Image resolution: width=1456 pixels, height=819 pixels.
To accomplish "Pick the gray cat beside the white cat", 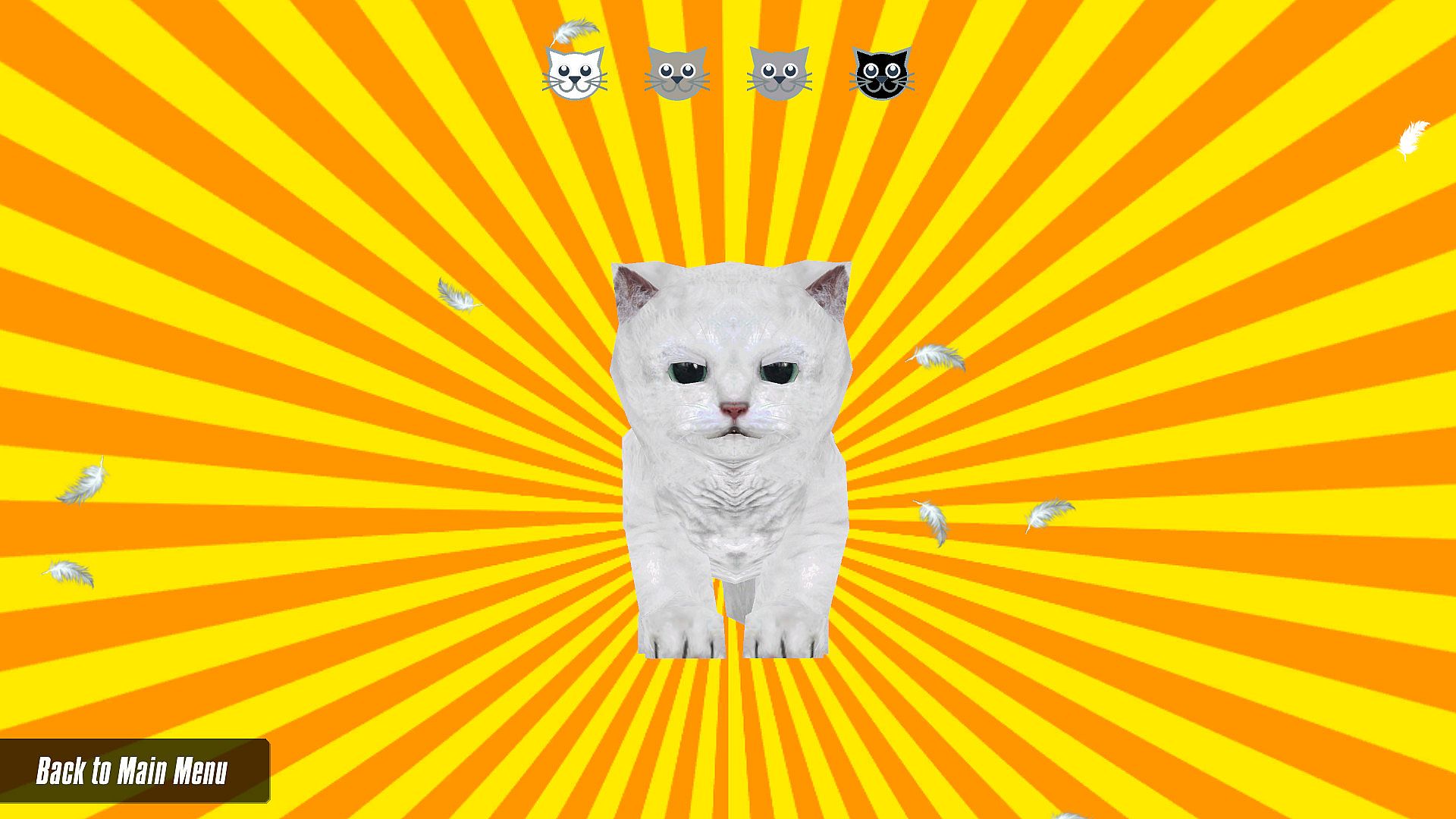I will [x=677, y=74].
